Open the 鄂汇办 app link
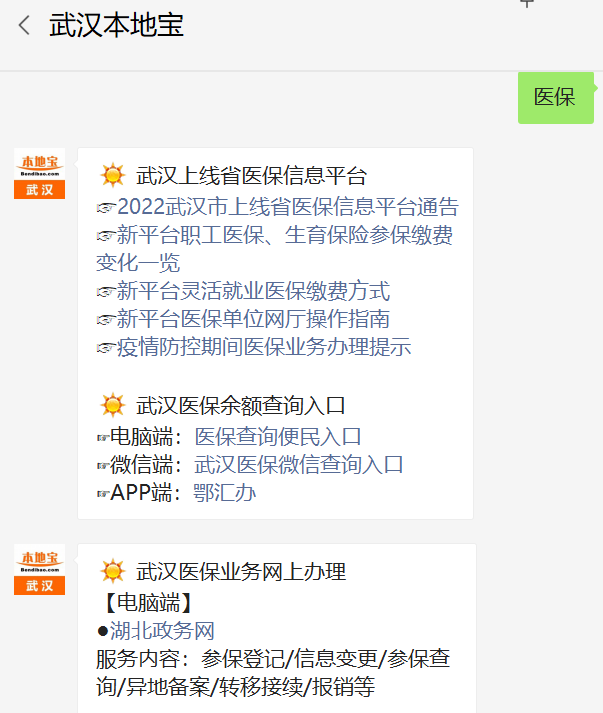The width and height of the screenshot is (603, 713). coord(225,492)
